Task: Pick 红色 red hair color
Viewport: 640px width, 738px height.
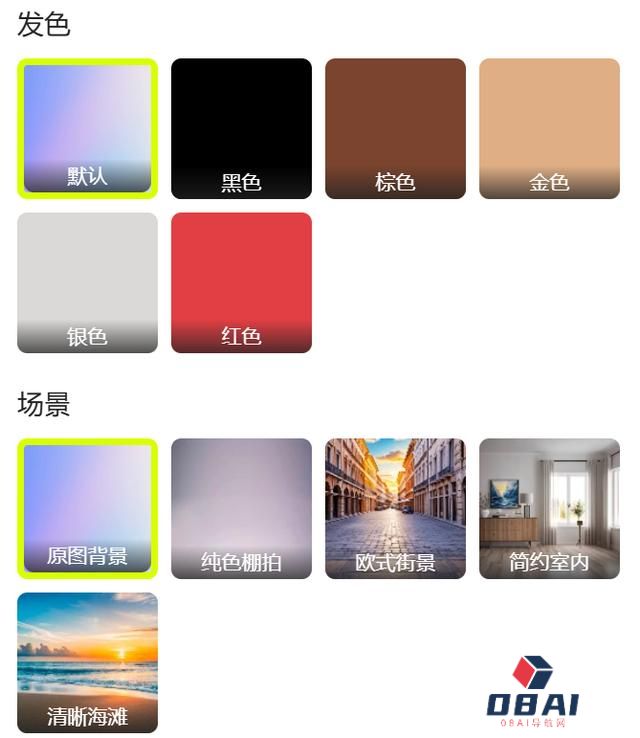Action: (x=241, y=282)
